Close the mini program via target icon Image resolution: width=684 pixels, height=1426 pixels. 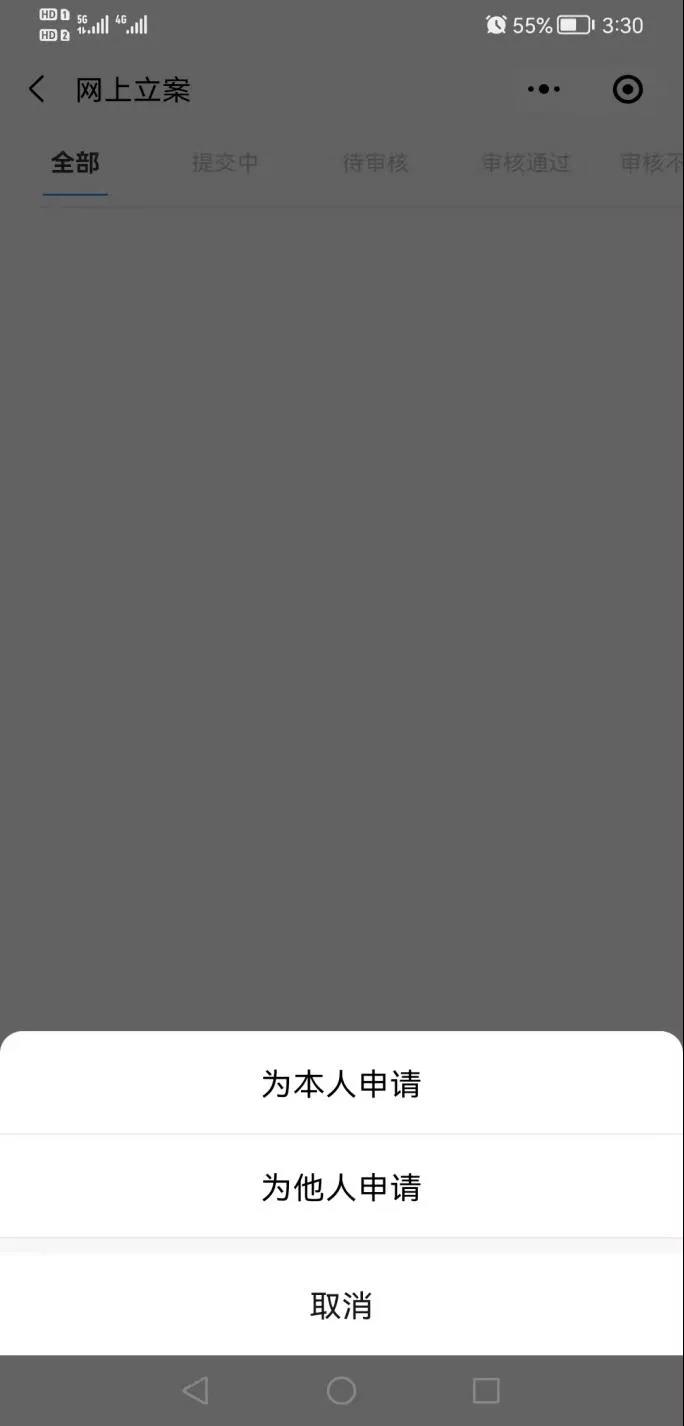coord(627,90)
